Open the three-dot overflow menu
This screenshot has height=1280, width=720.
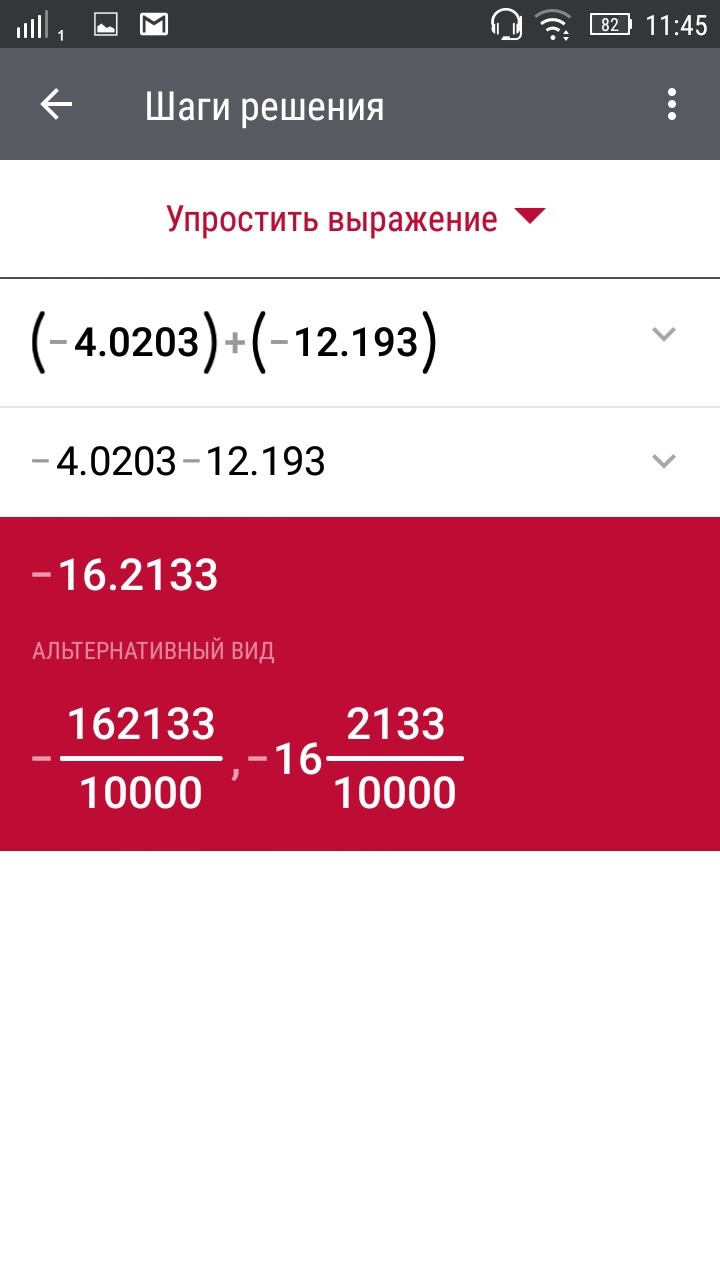pyautogui.click(x=671, y=105)
